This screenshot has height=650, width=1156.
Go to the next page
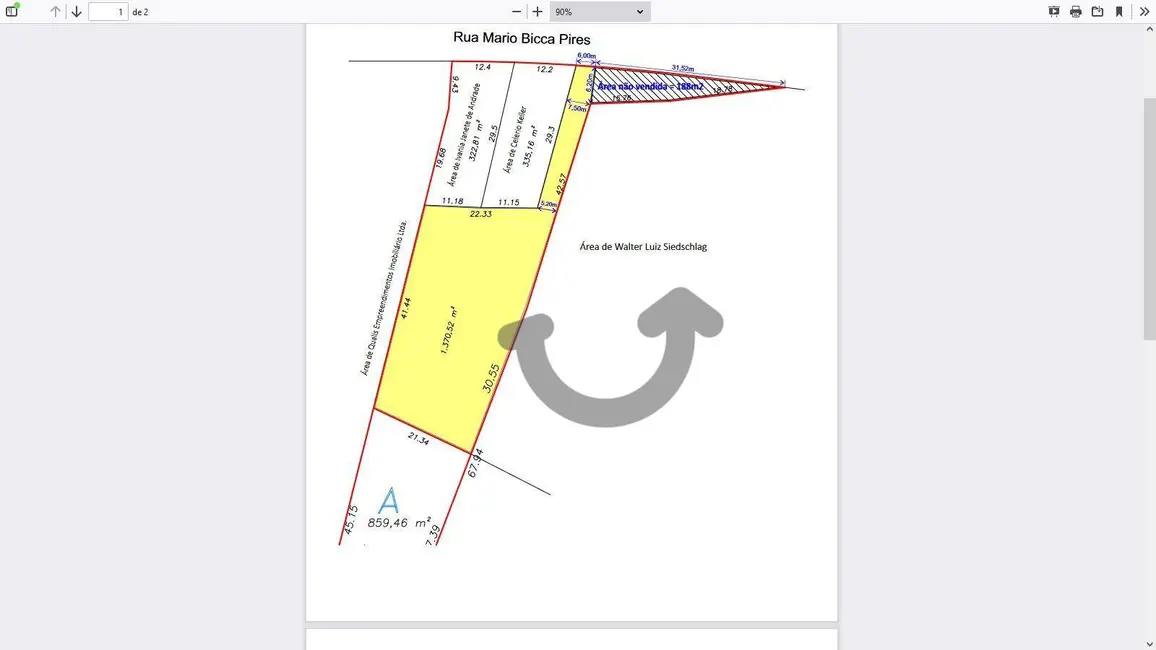(76, 12)
